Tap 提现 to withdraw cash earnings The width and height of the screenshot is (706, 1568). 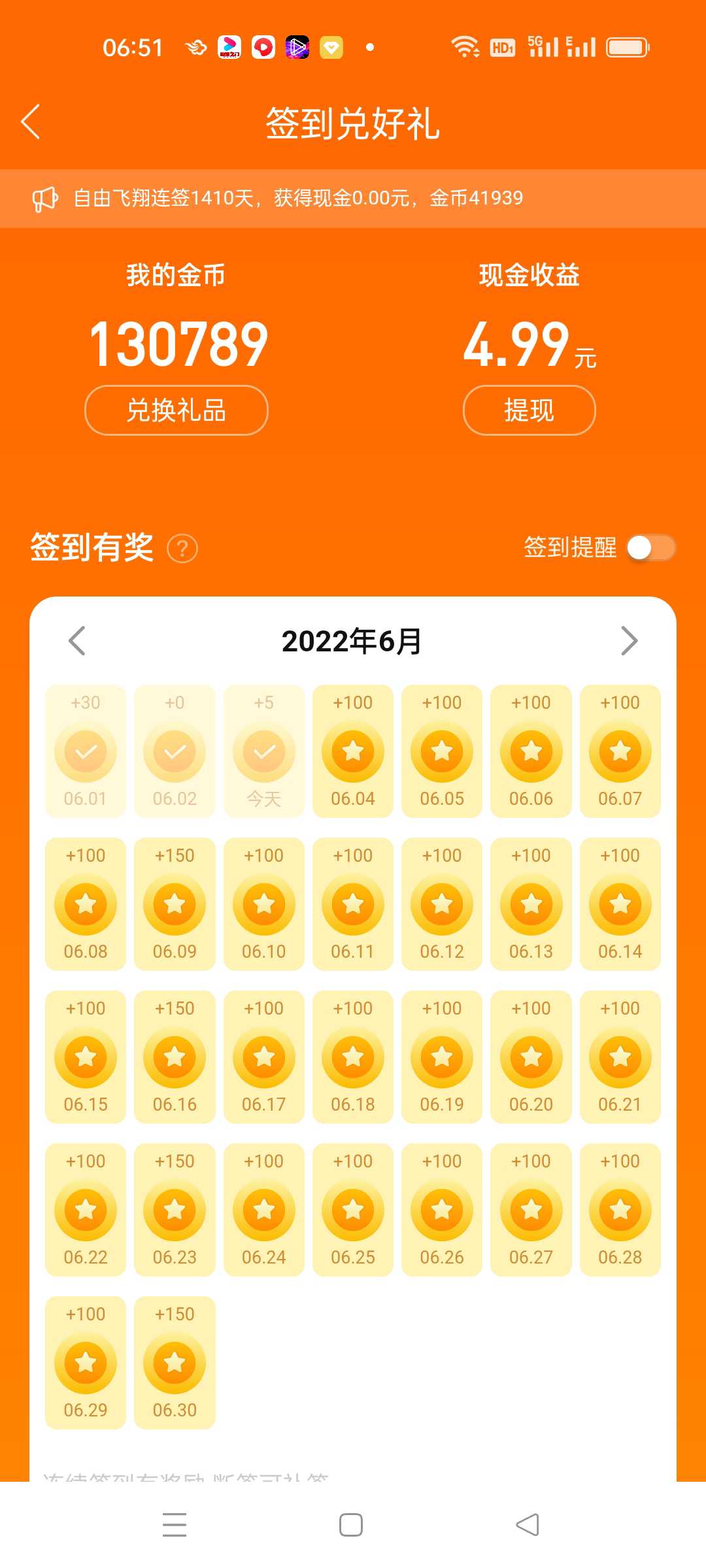[x=529, y=410]
